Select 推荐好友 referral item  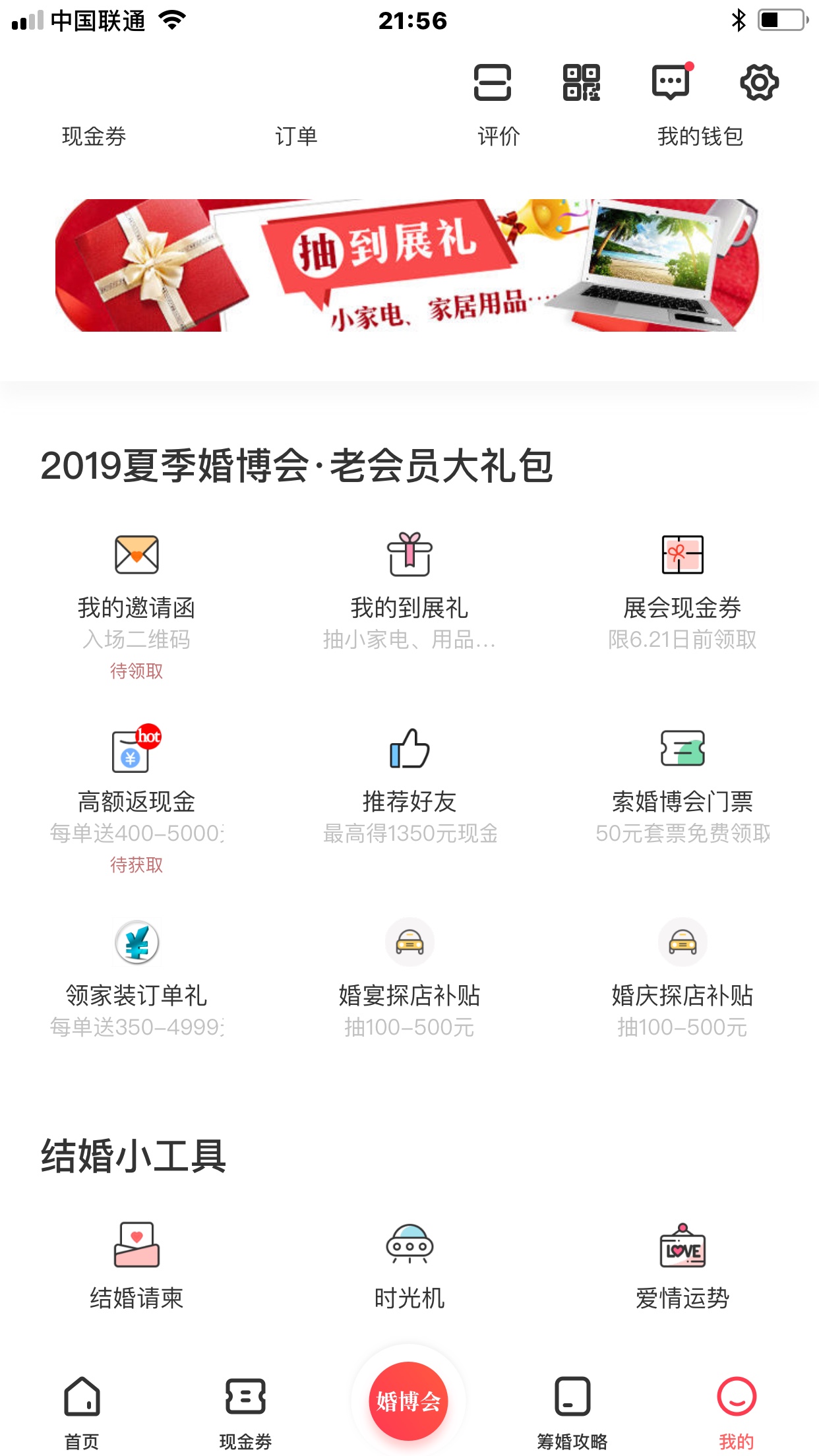click(x=409, y=785)
